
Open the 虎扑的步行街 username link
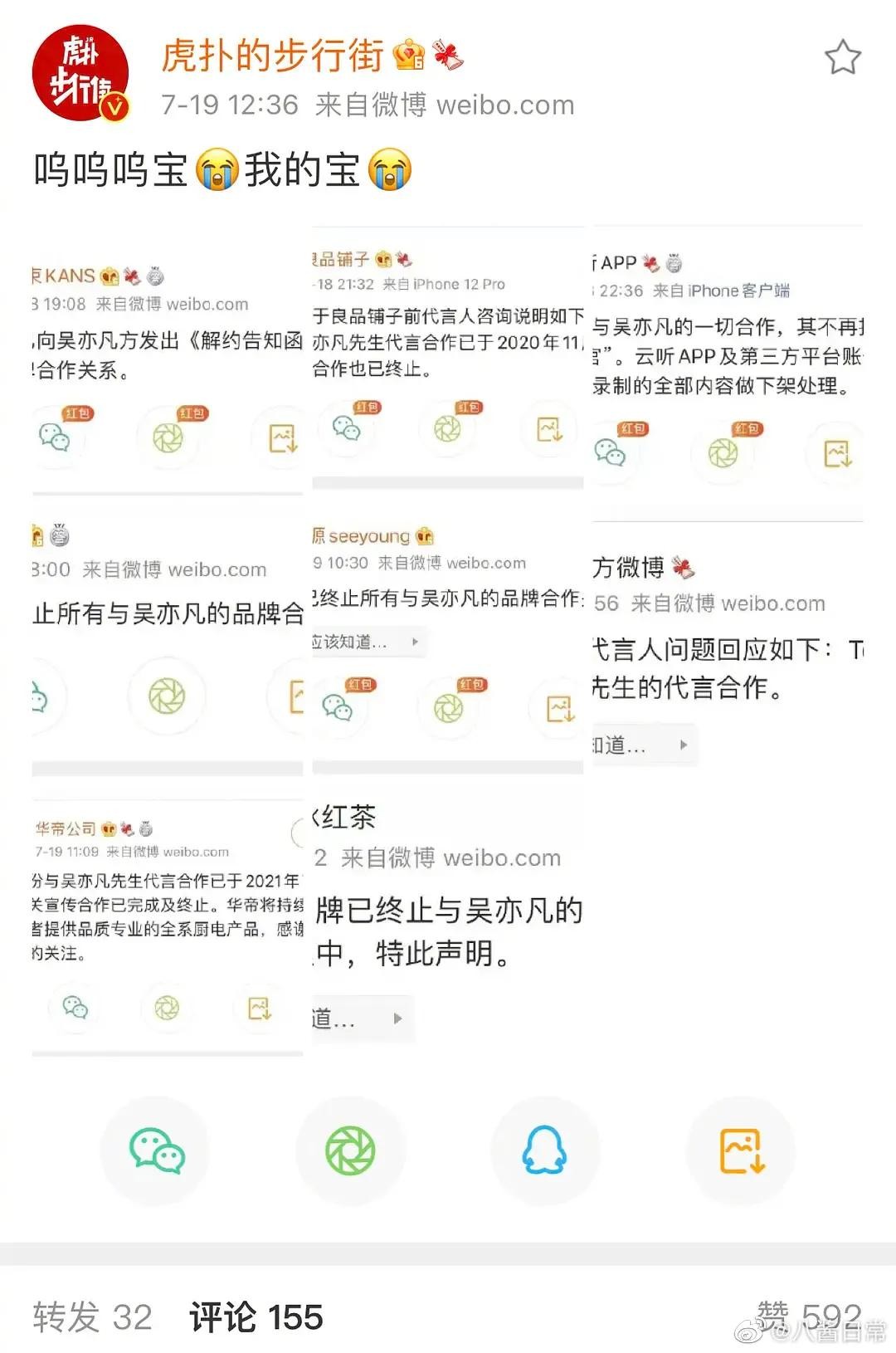pyautogui.click(x=272, y=56)
